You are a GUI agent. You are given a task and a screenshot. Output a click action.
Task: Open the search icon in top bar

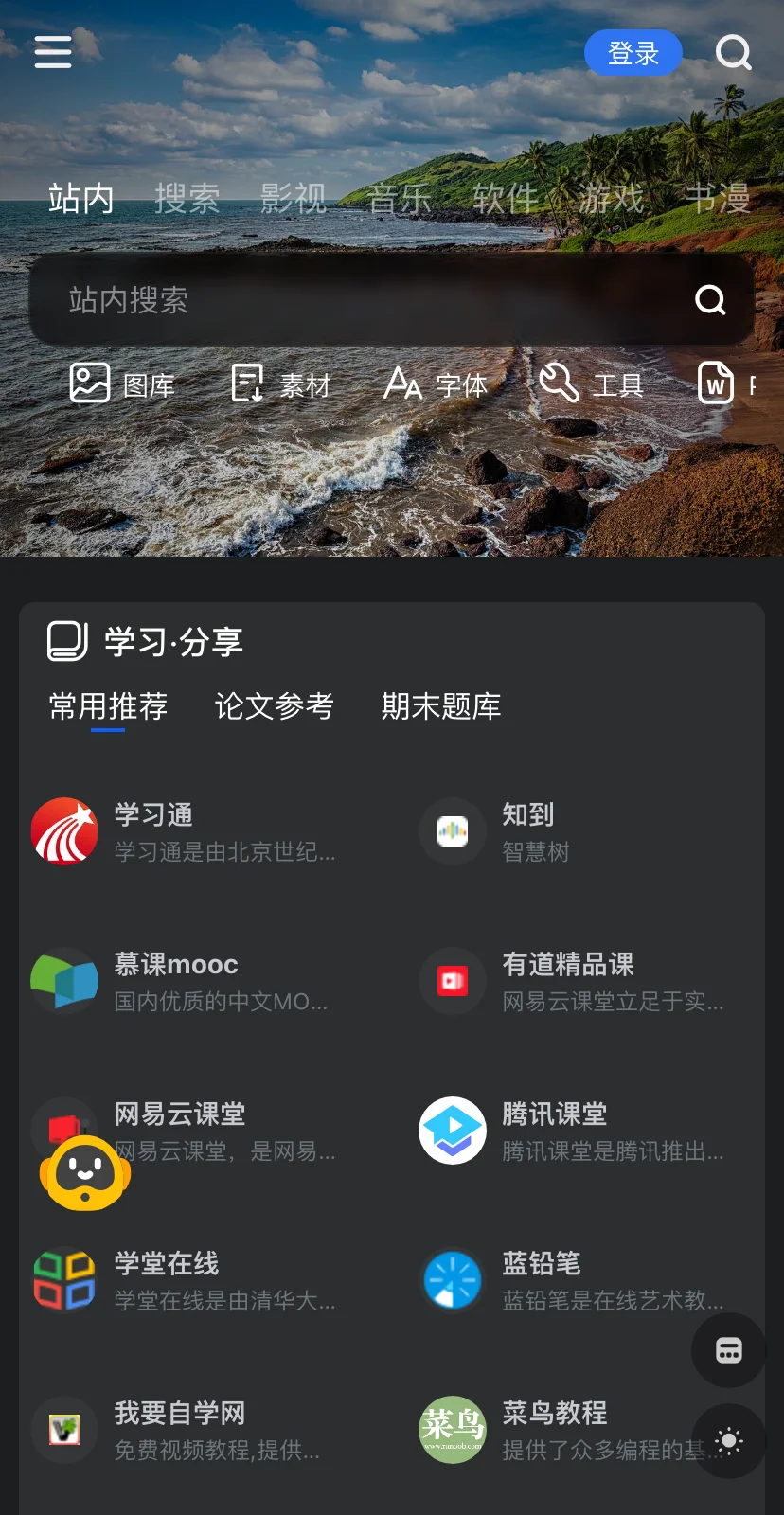(733, 53)
